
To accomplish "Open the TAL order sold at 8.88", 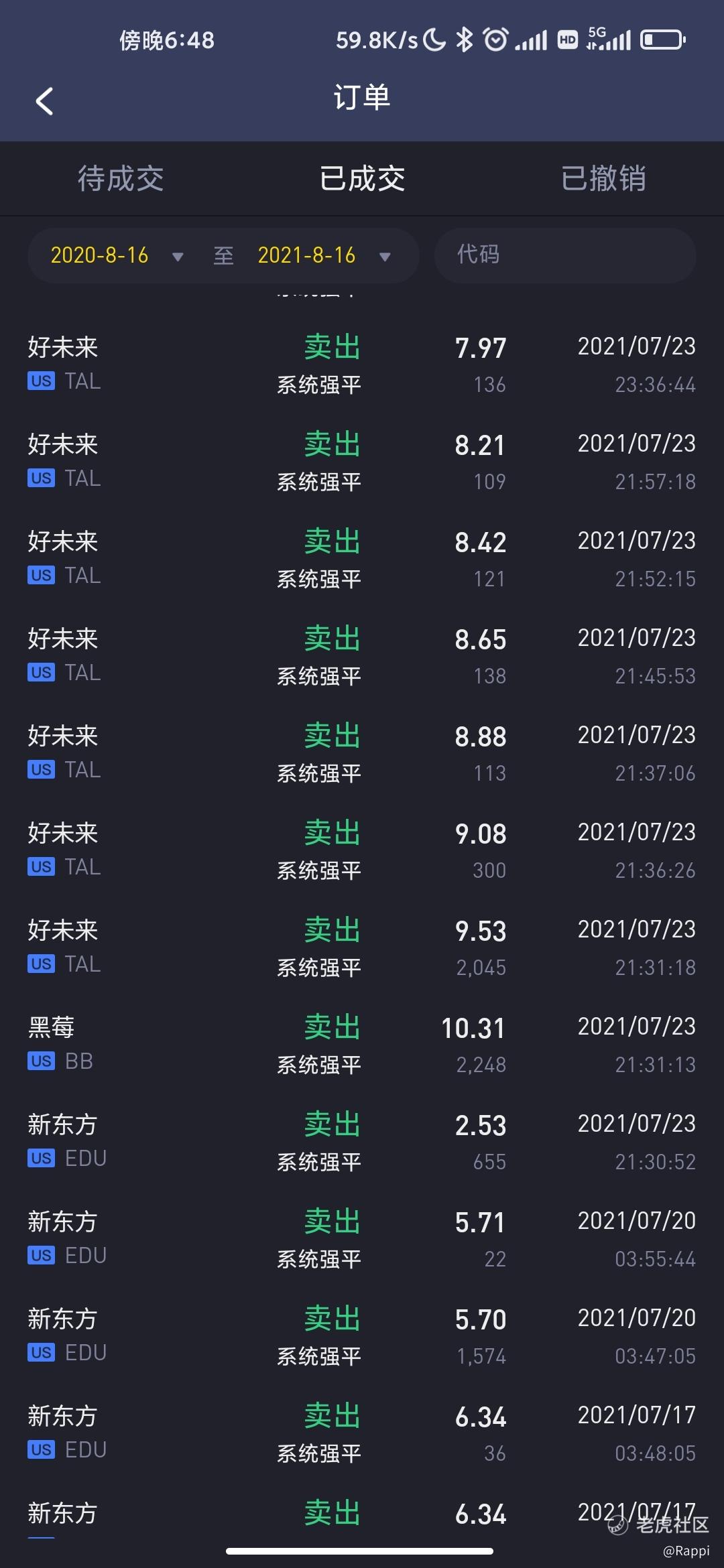I will pos(362,754).
